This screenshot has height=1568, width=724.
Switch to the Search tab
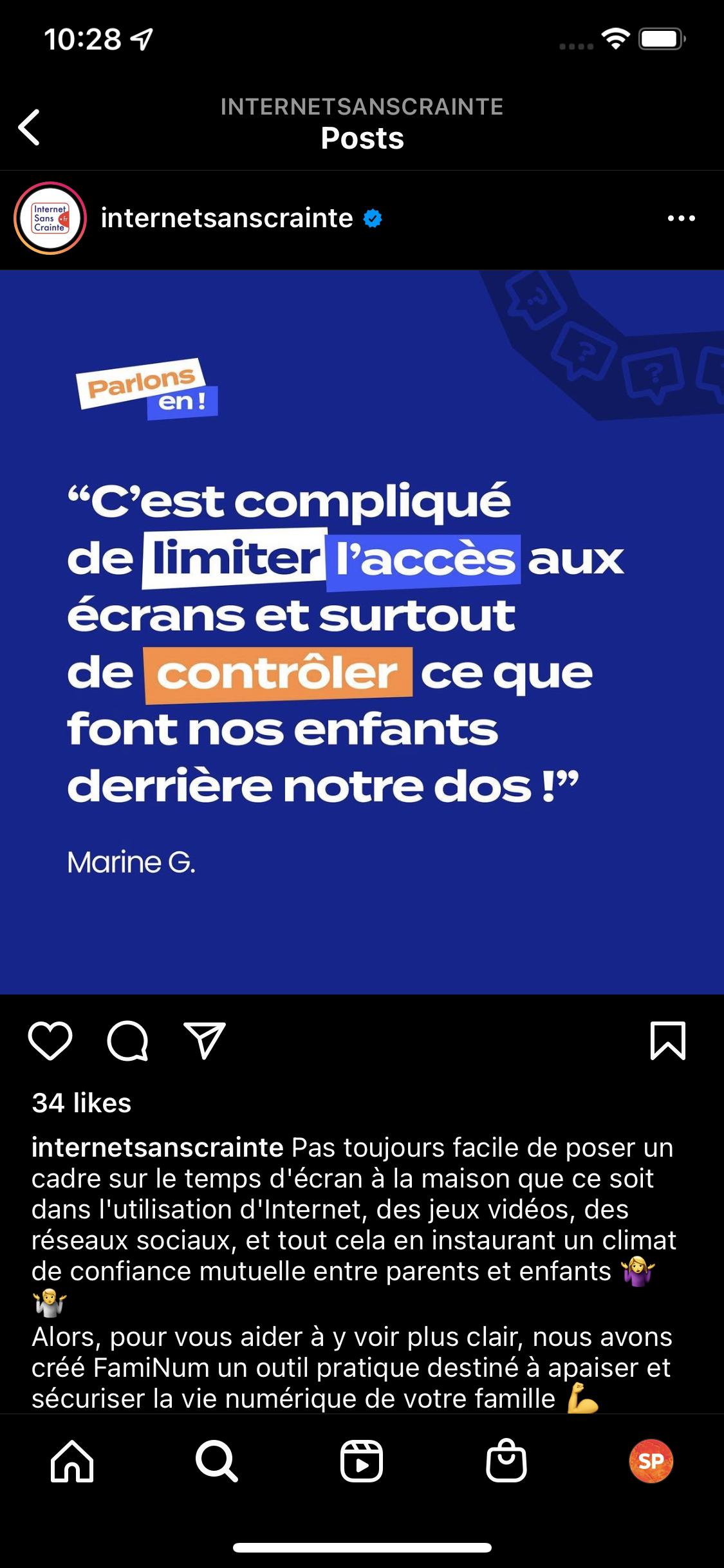click(x=217, y=1461)
